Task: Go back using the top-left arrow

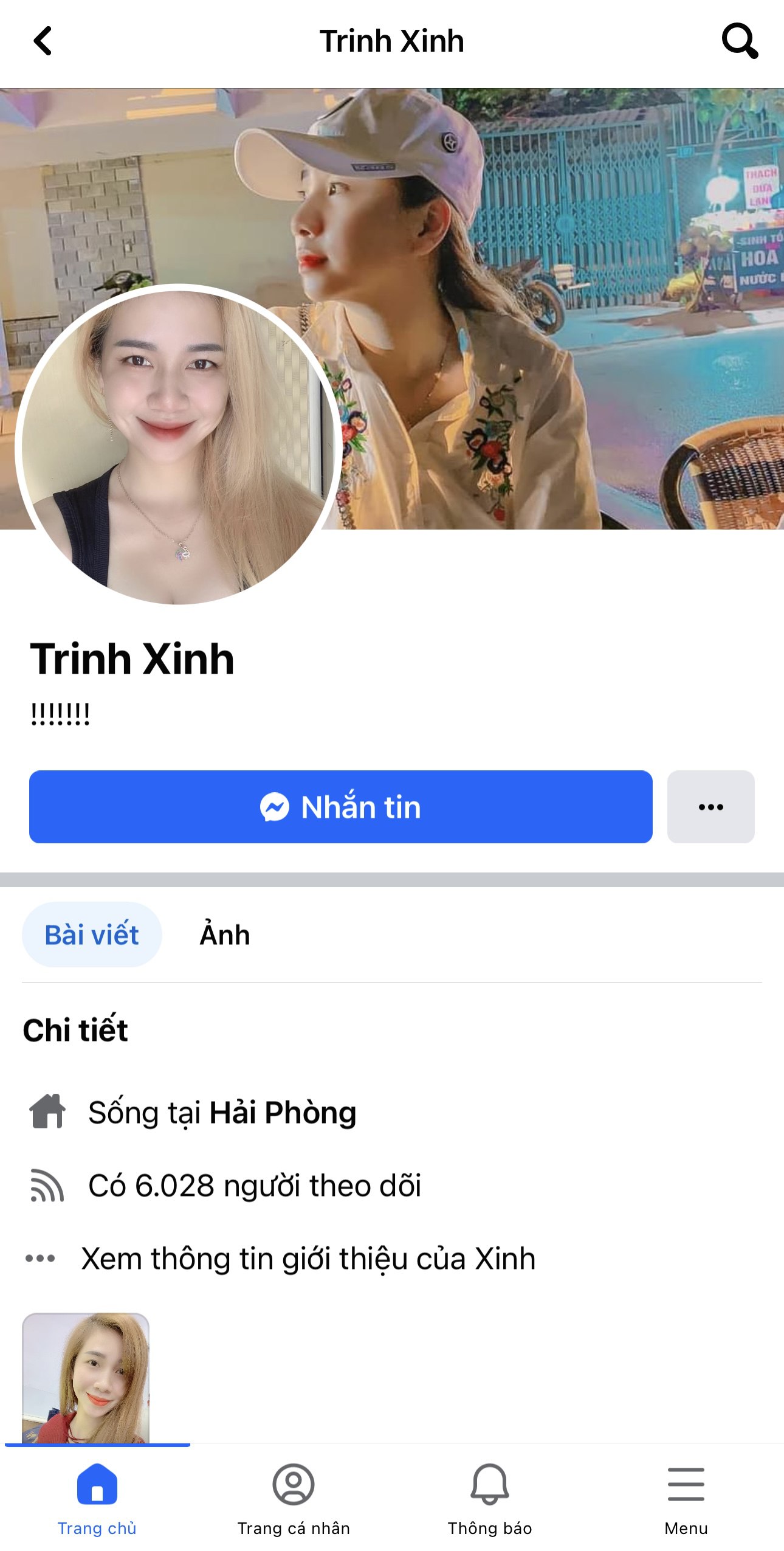Action: (43, 41)
